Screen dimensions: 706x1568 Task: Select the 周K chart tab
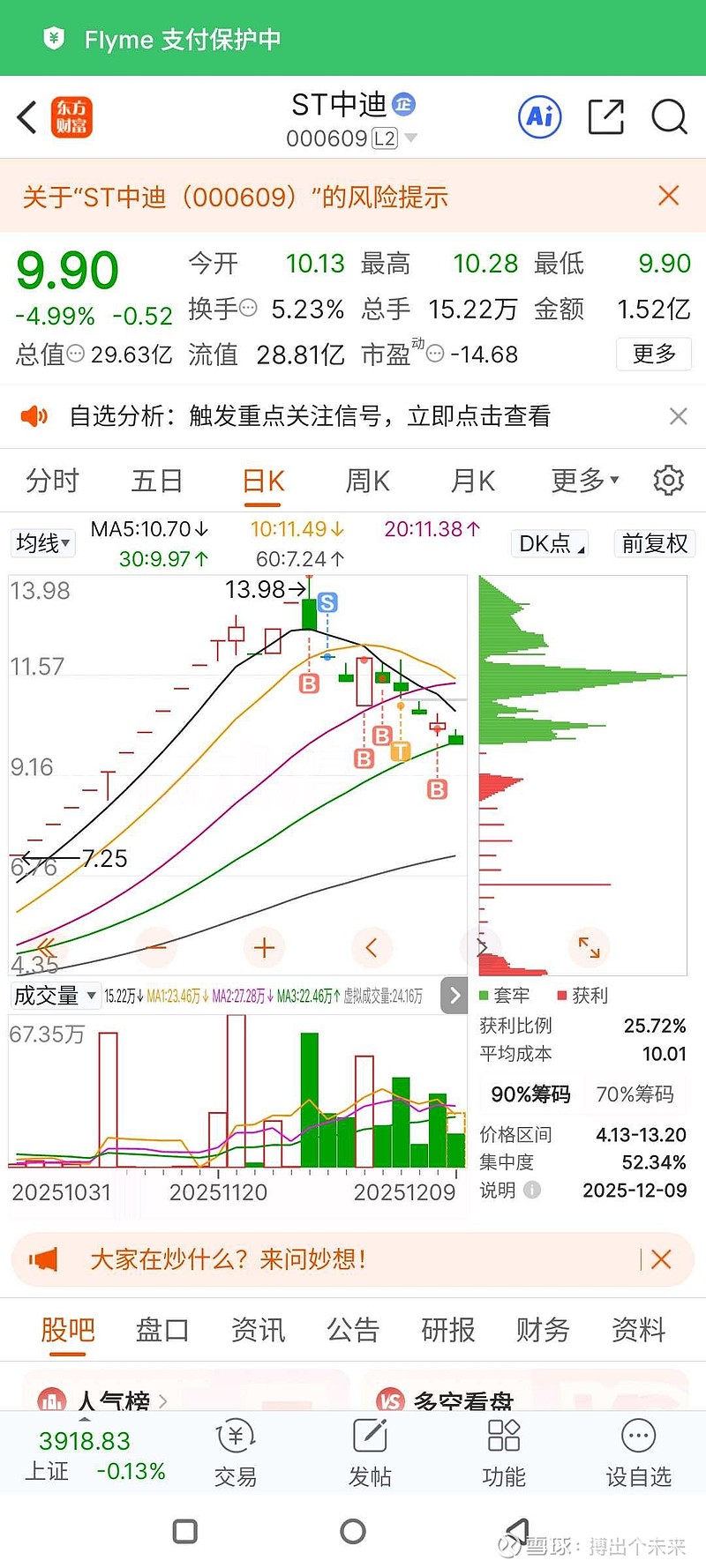click(x=367, y=481)
